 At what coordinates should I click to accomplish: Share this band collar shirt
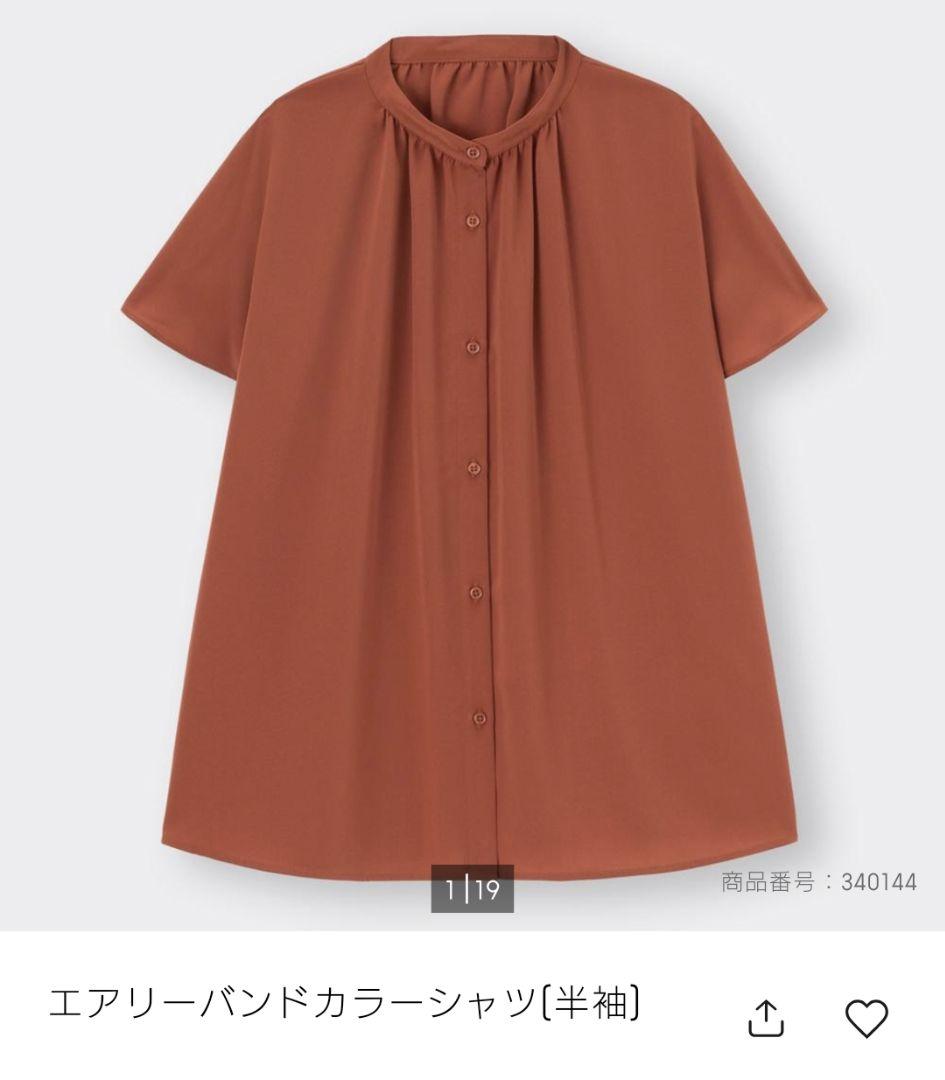[766, 1018]
